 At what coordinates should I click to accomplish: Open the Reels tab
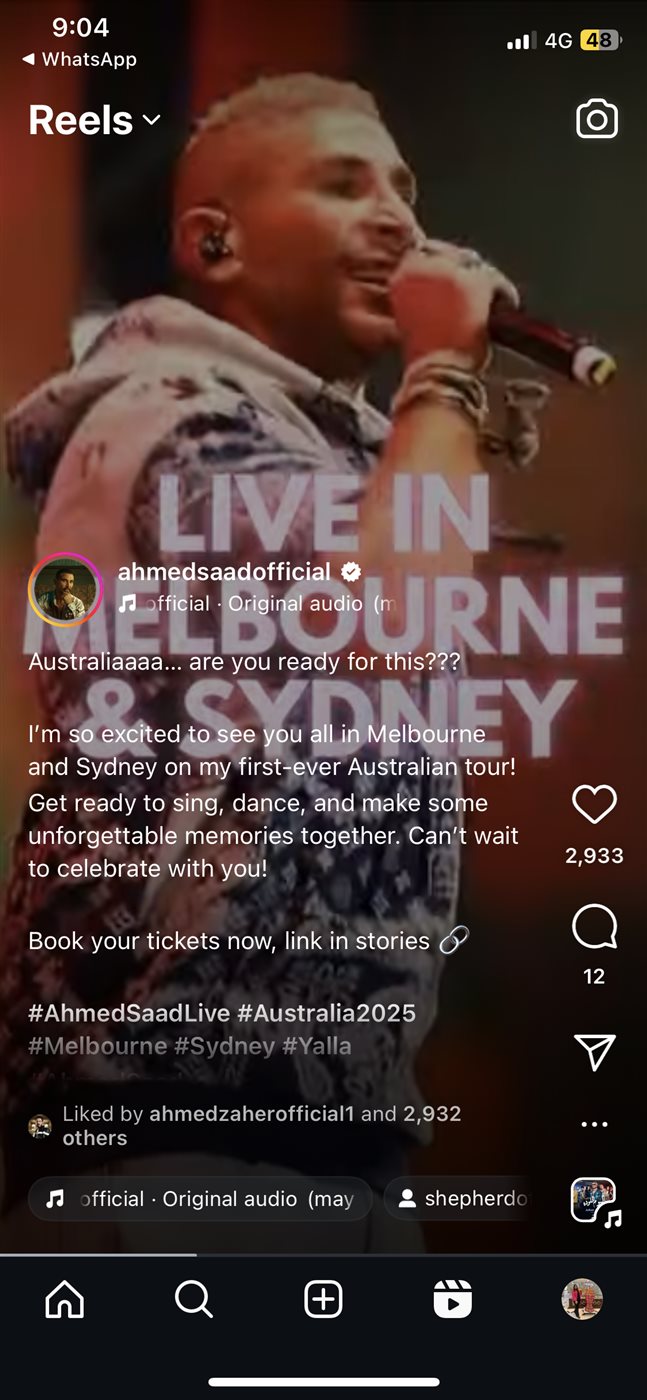[x=452, y=1300]
